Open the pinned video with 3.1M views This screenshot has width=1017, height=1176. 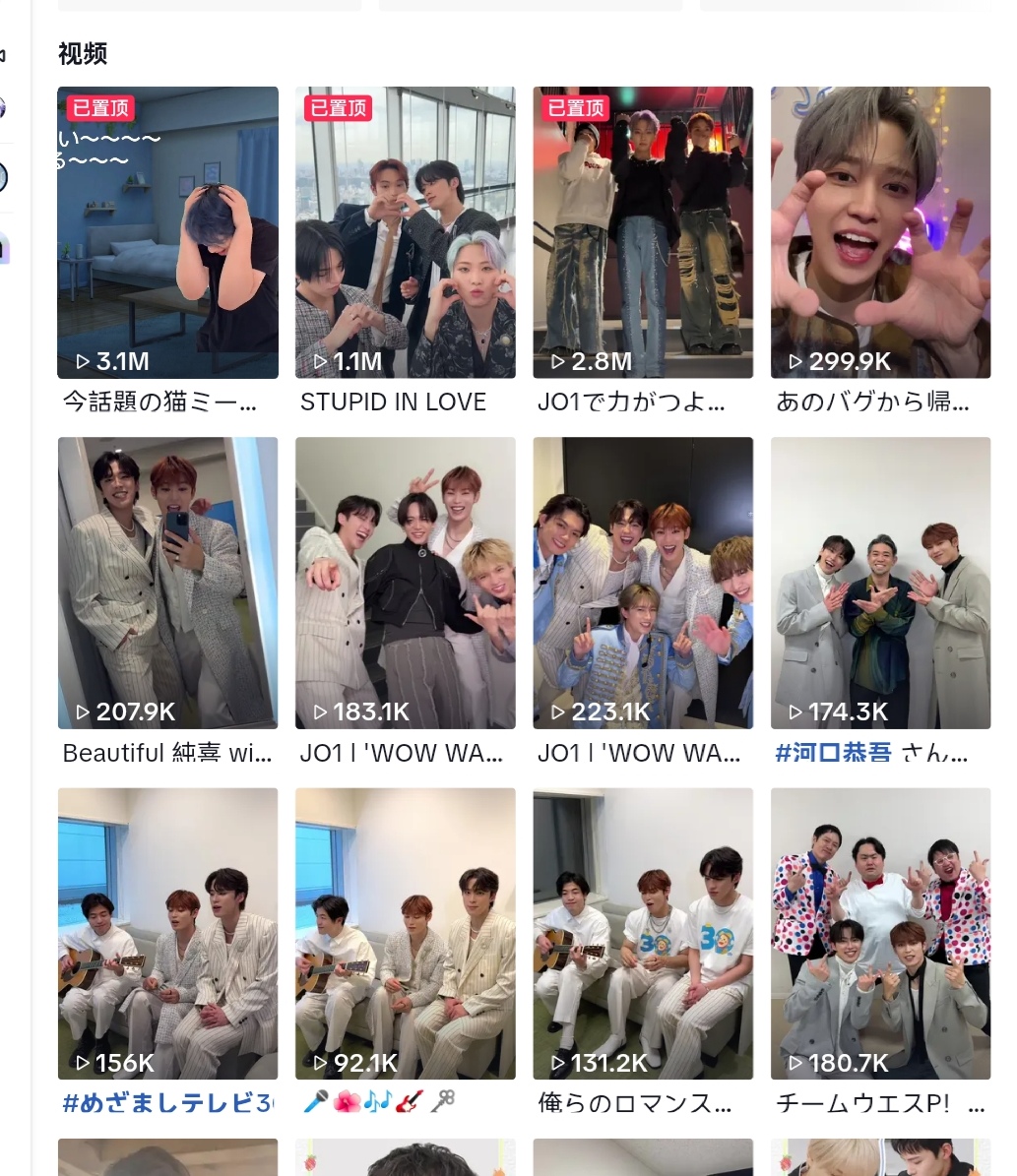(167, 232)
